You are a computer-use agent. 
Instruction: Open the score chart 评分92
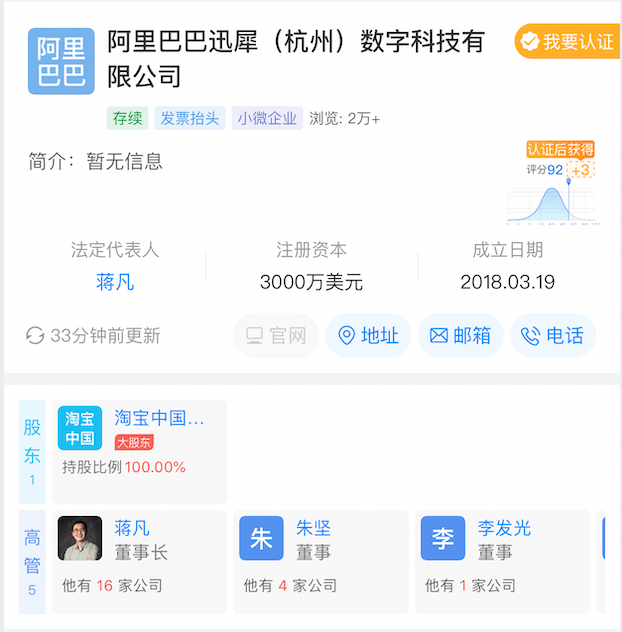point(552,190)
